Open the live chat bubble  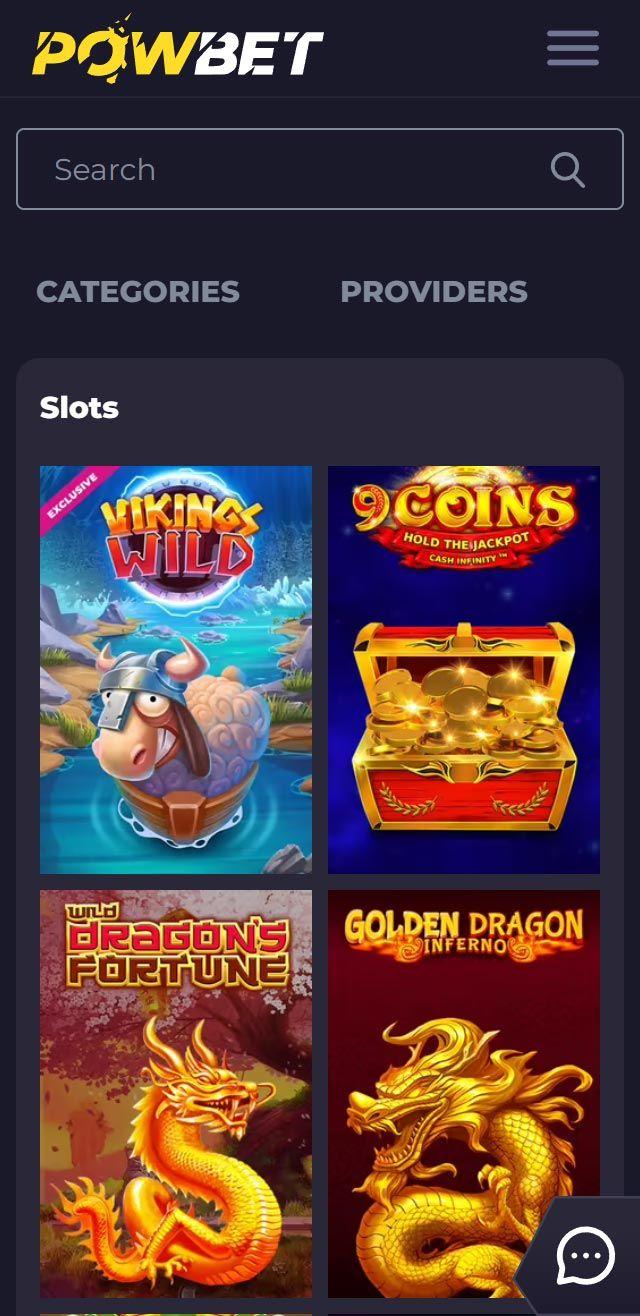[x=586, y=1256]
